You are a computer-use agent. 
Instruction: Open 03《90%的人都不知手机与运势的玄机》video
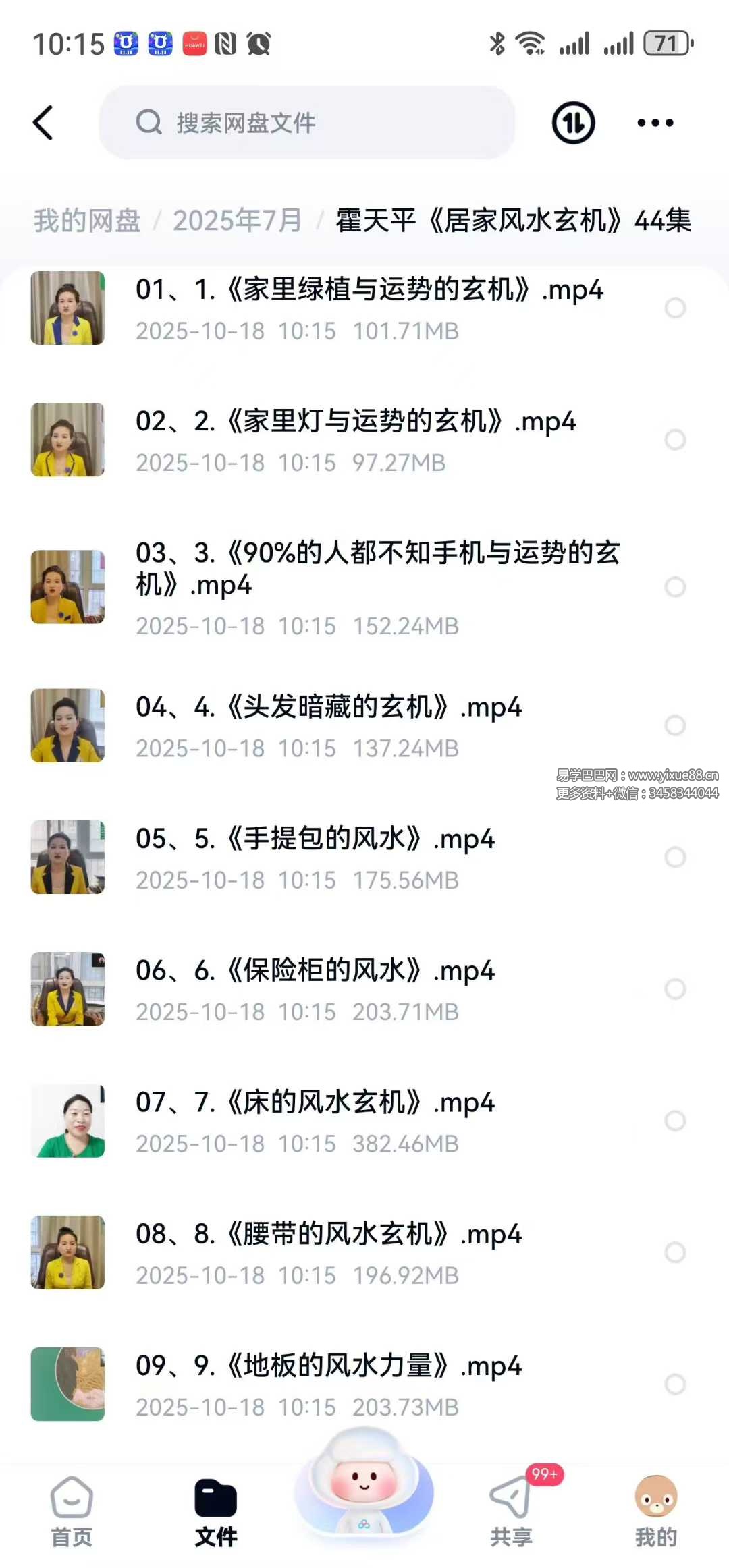(377, 568)
